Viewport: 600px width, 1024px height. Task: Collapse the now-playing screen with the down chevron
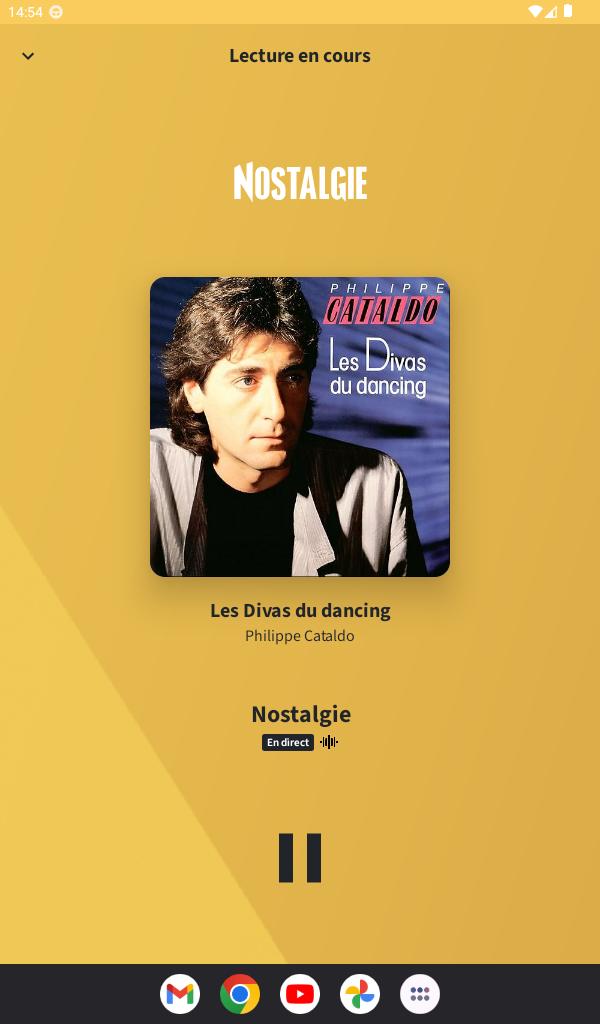[x=27, y=56]
